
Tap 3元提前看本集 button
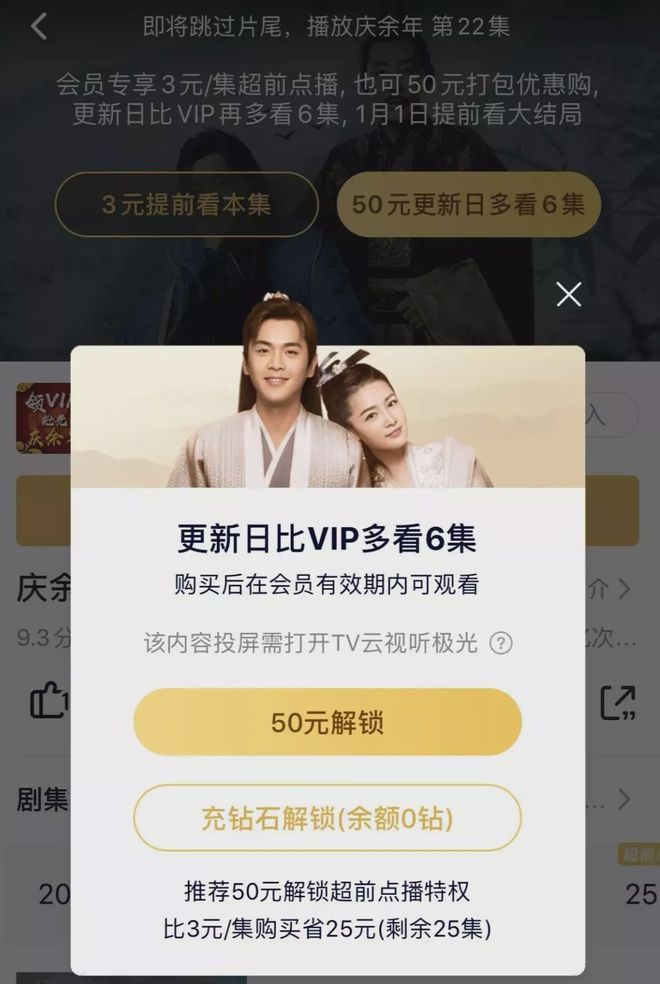[x=186, y=205]
